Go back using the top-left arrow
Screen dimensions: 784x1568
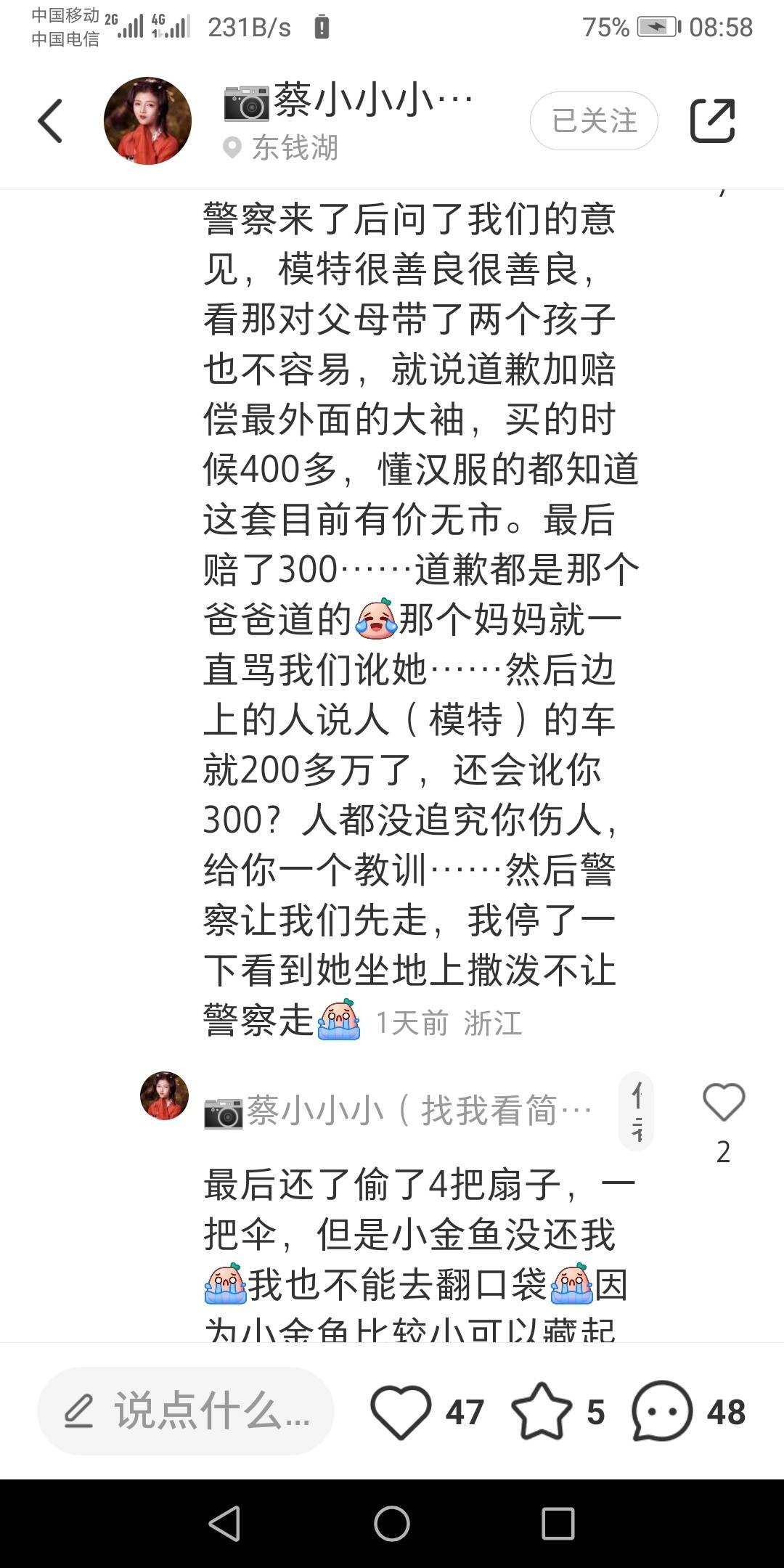pos(49,121)
